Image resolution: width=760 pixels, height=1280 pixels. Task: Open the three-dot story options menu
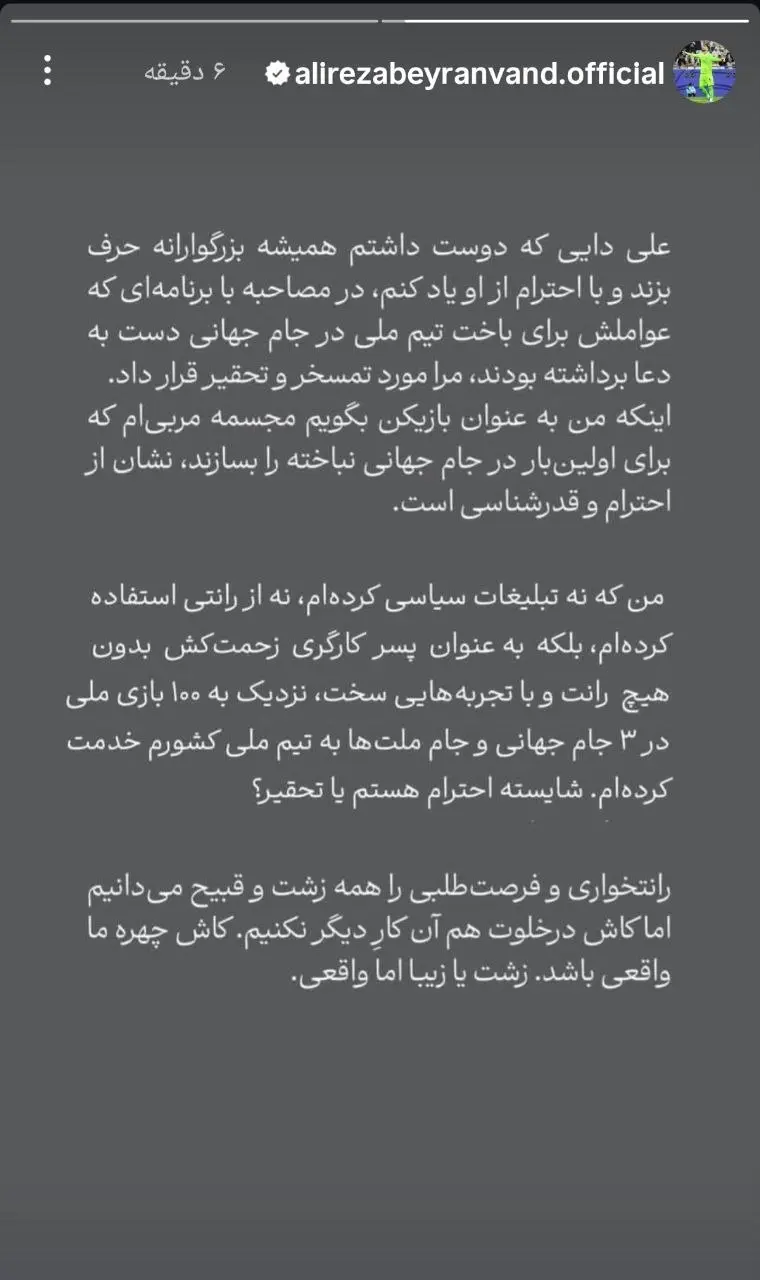[46, 71]
